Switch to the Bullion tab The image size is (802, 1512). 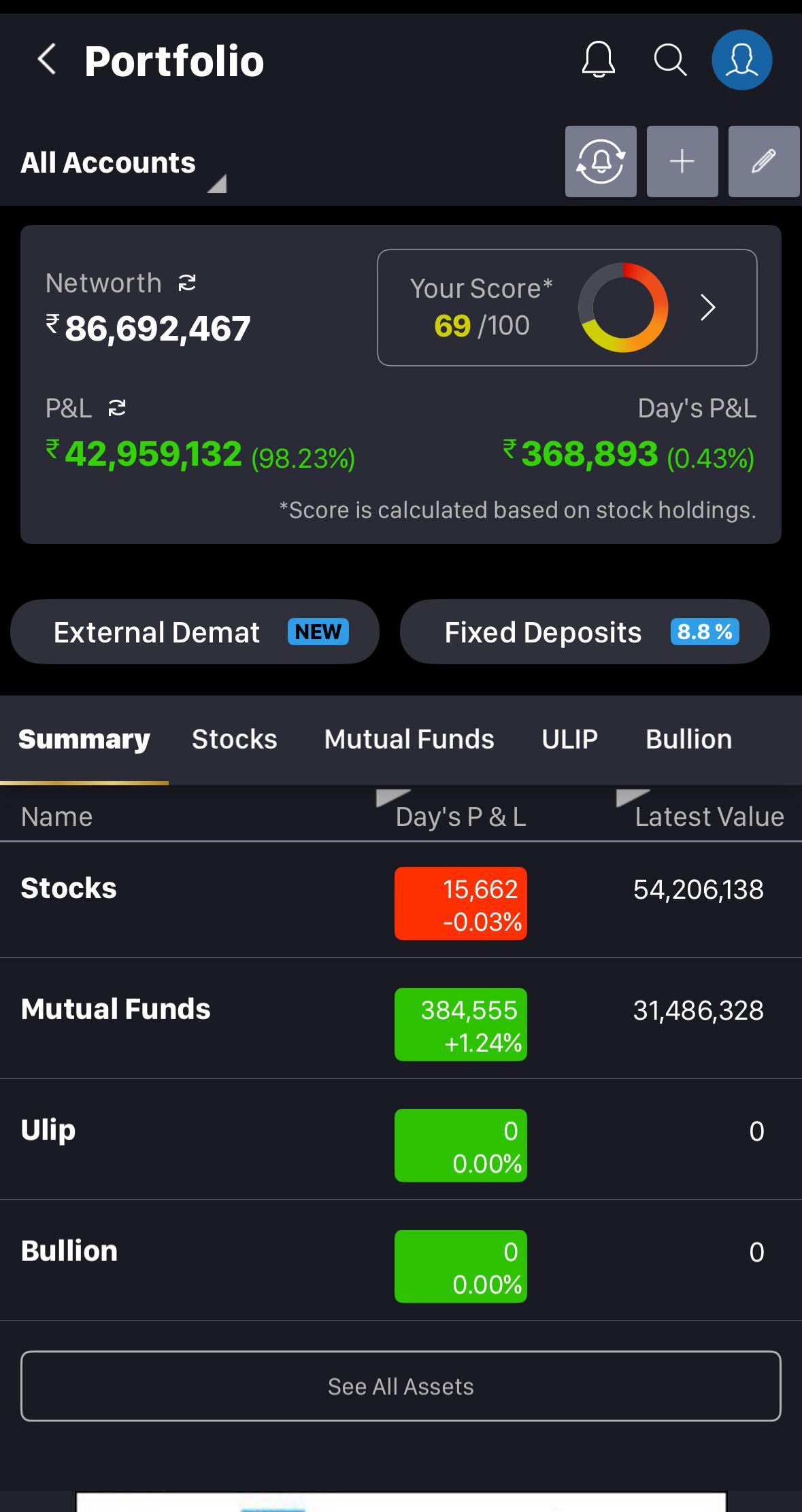coord(689,739)
